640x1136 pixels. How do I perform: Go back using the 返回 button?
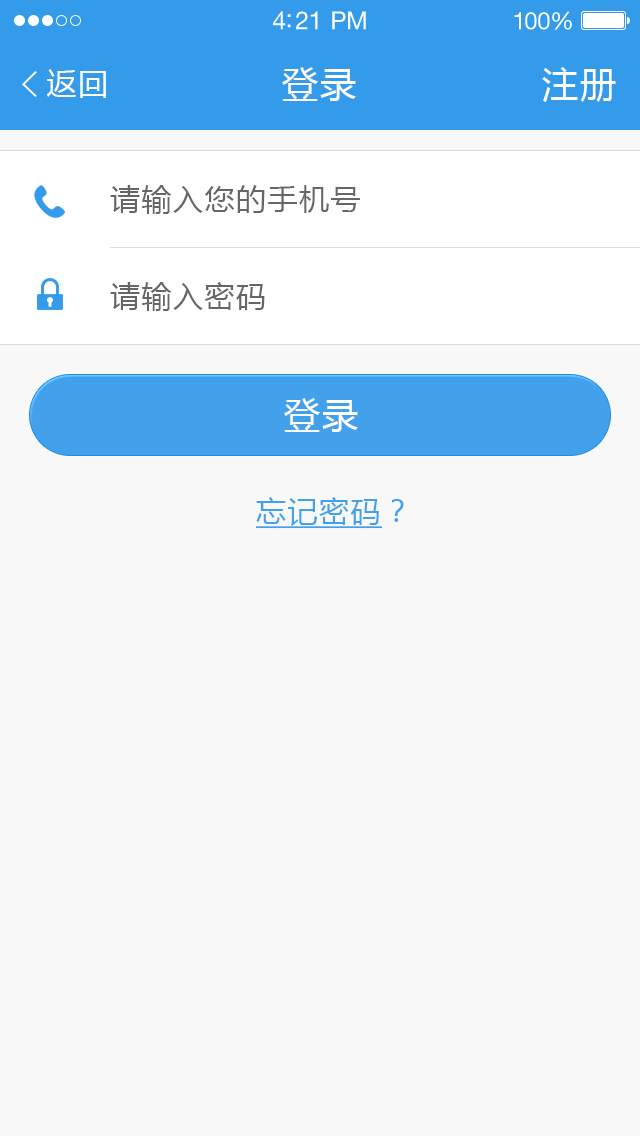click(x=65, y=85)
